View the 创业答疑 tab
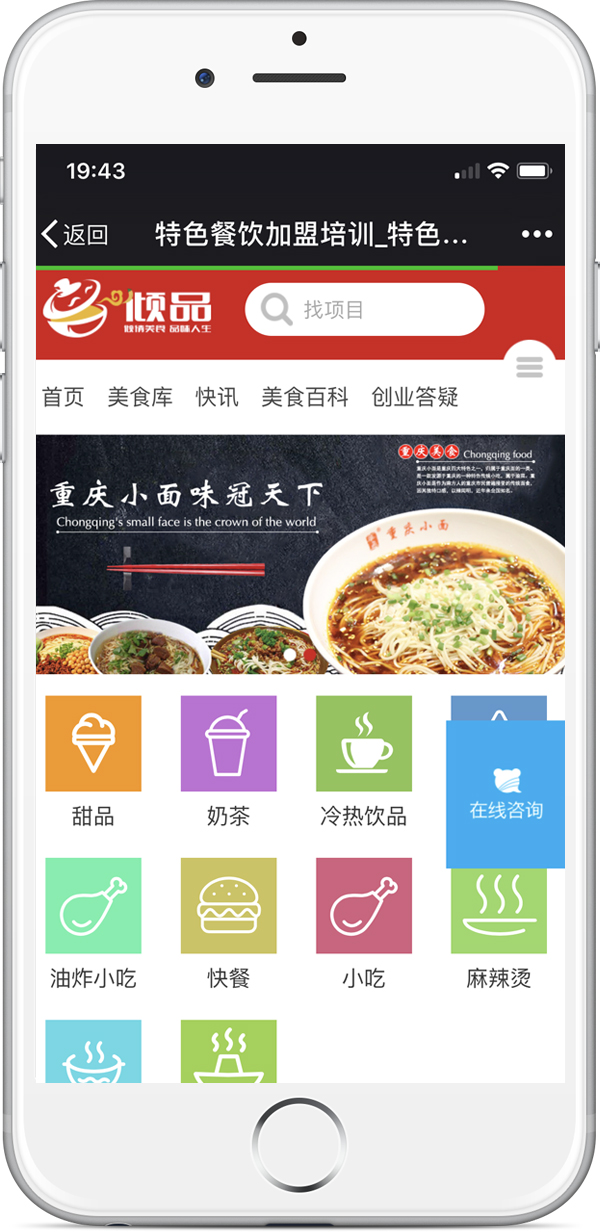 click(x=415, y=397)
